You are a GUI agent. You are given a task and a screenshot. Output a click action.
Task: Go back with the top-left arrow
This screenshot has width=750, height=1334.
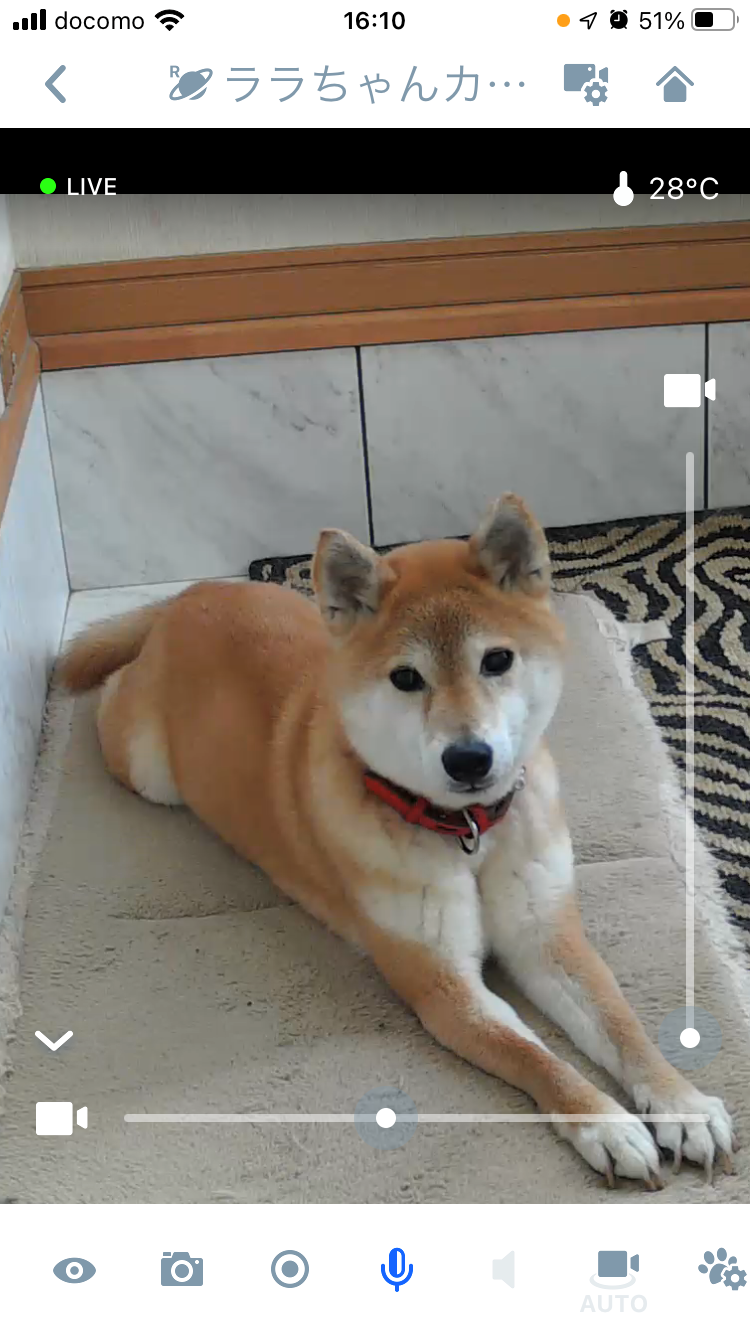point(56,85)
